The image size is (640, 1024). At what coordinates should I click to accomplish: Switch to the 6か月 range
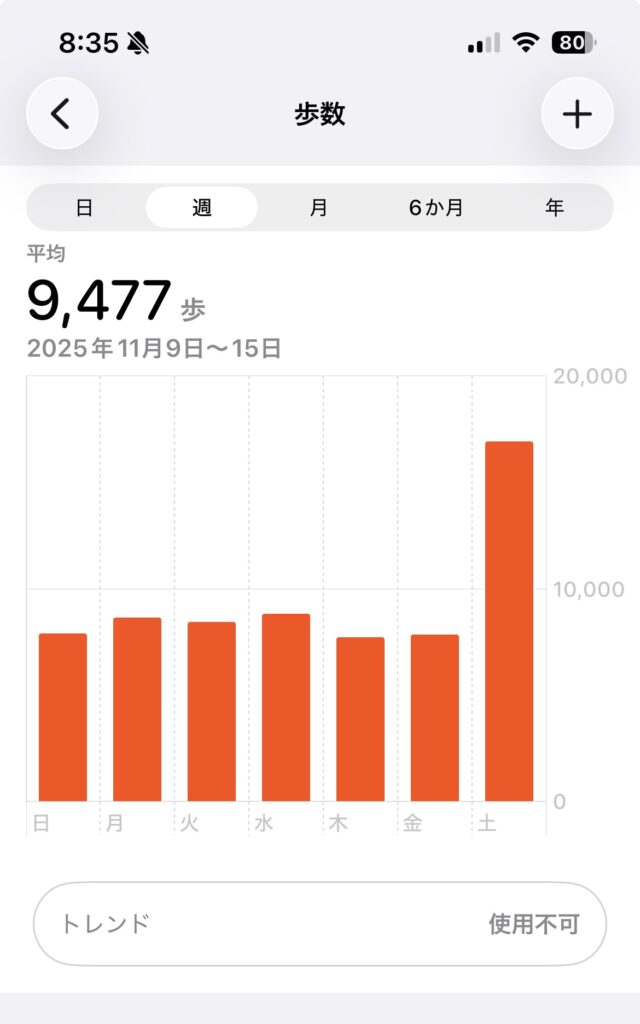click(x=436, y=208)
